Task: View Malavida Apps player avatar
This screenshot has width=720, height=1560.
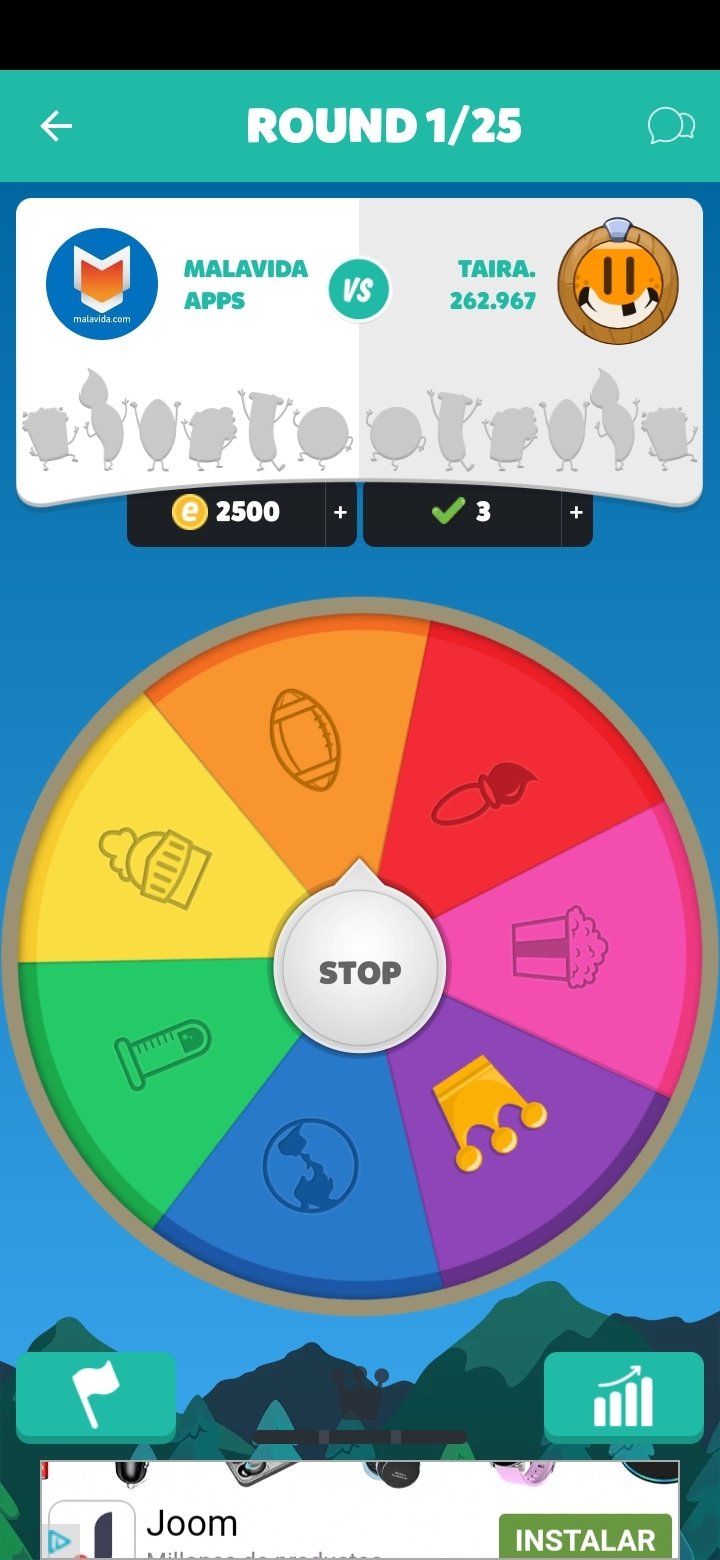Action: click(x=102, y=284)
